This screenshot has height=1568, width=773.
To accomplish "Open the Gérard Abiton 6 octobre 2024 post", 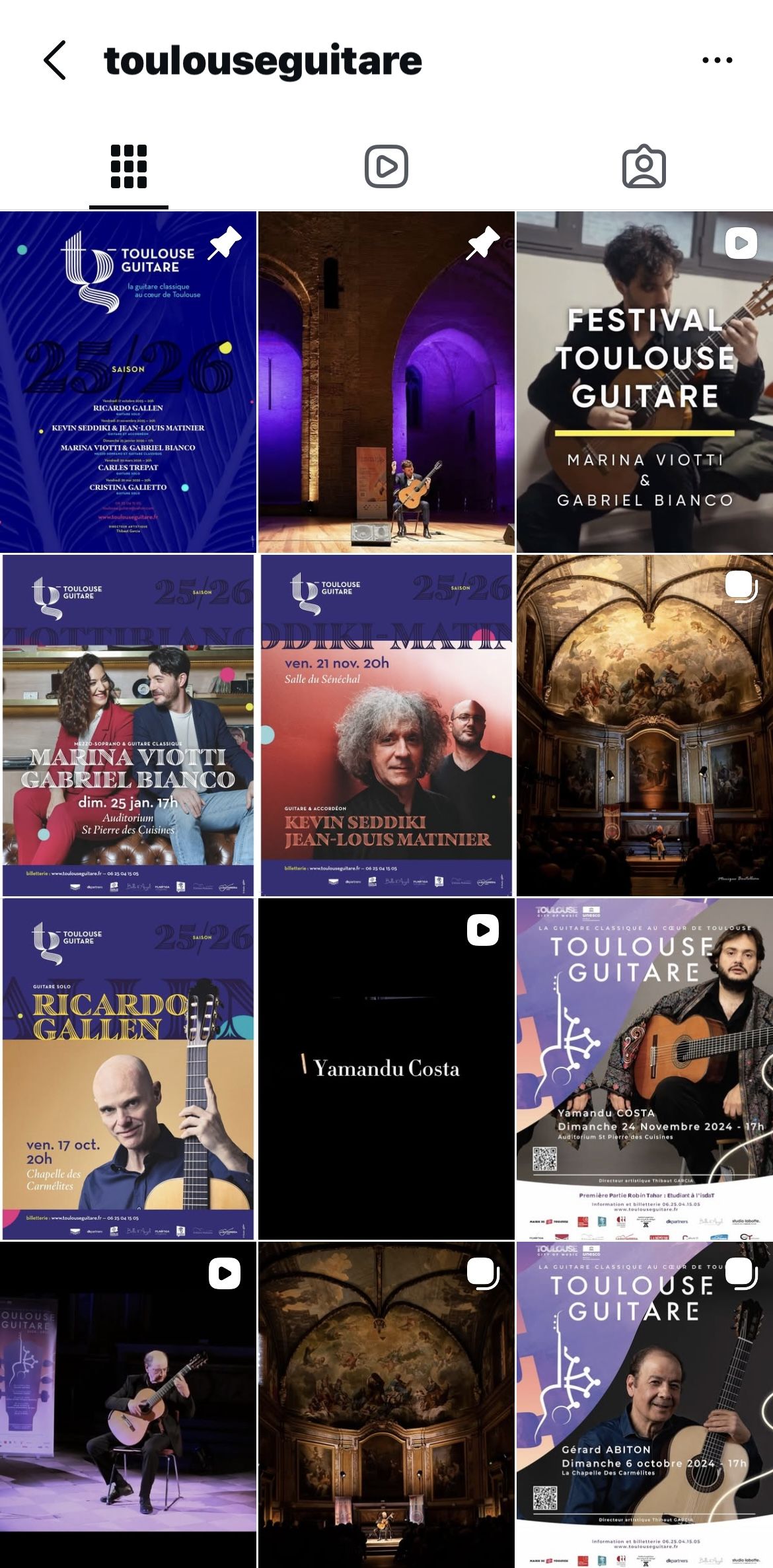I will point(644,1404).
